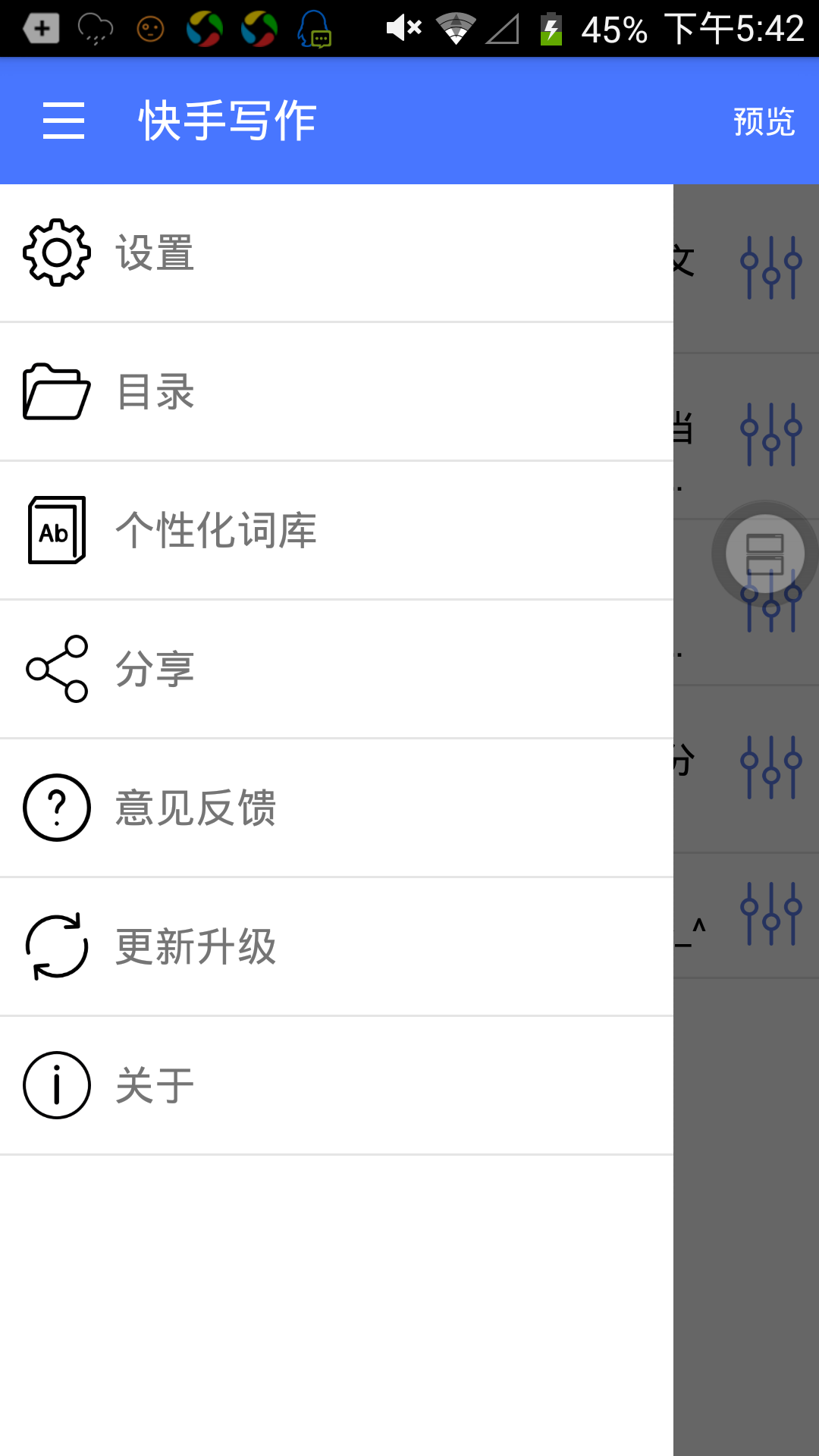819x1456 pixels.
Task: Select the 目录 menu entry
Action: (154, 392)
